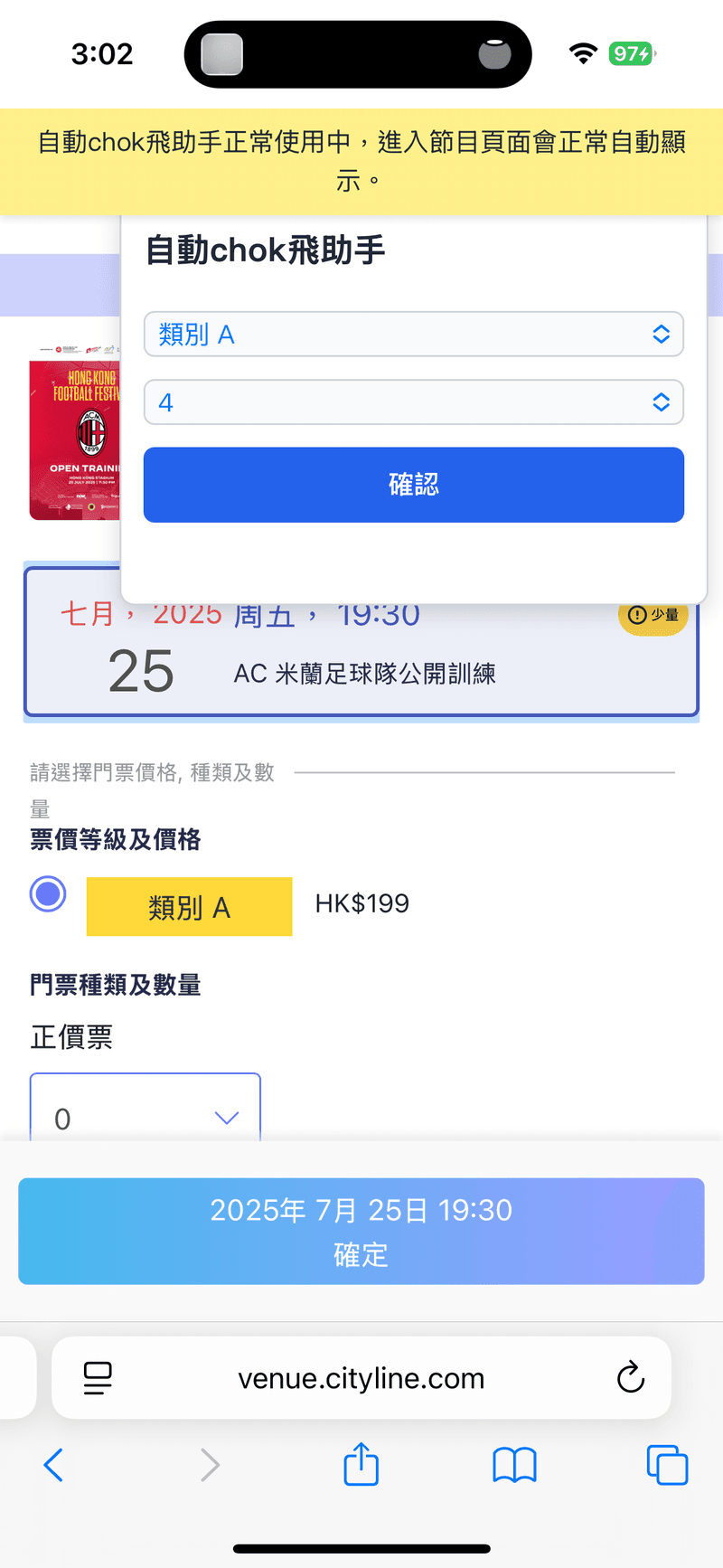Image resolution: width=723 pixels, height=1568 pixels.
Task: Open the page settings icon in the address bar
Action: click(98, 1378)
